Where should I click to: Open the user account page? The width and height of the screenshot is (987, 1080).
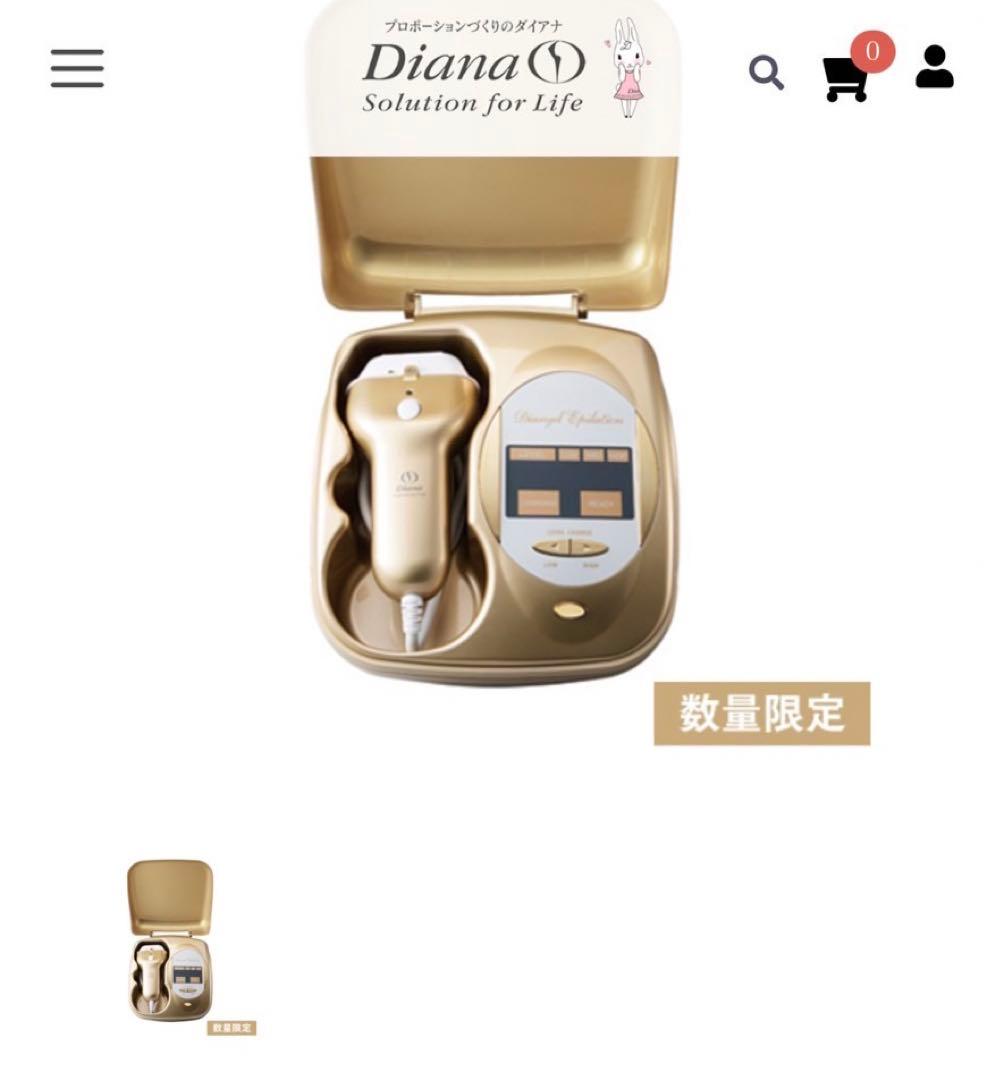pyautogui.click(x=934, y=67)
